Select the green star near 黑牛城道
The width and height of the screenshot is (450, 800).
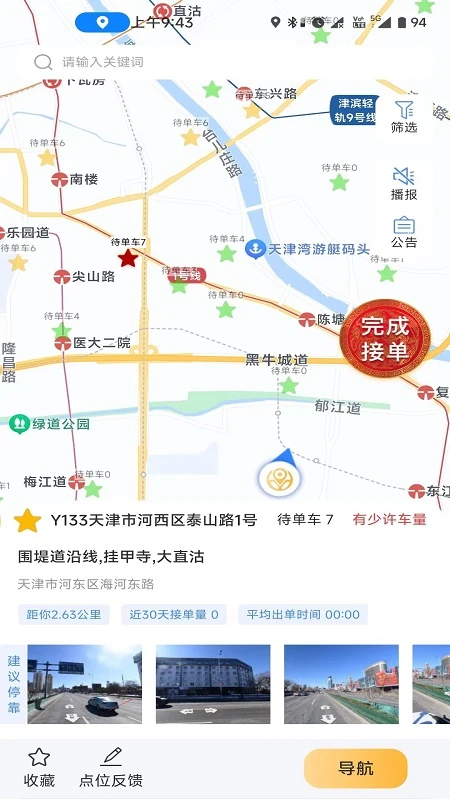pos(289,385)
